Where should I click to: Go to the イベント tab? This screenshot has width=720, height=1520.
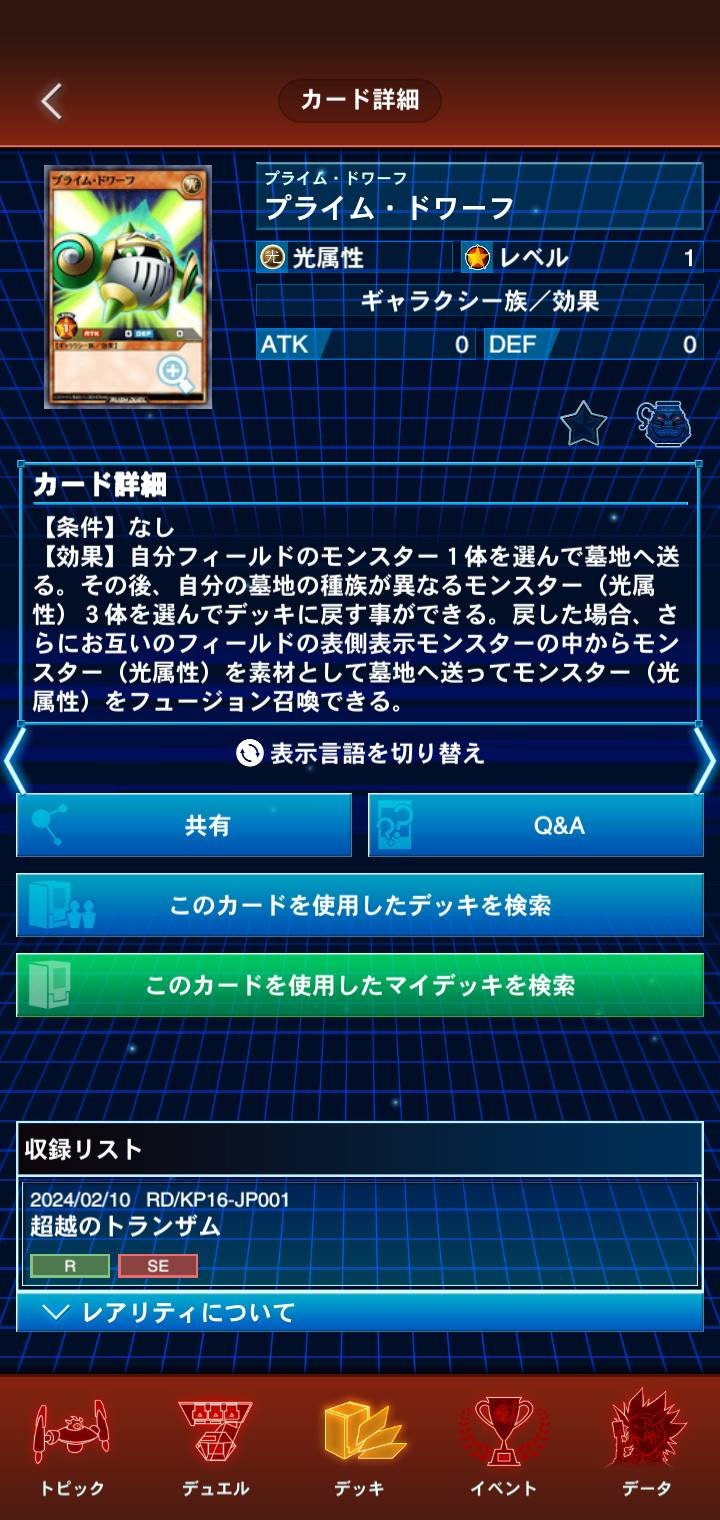click(x=504, y=1446)
